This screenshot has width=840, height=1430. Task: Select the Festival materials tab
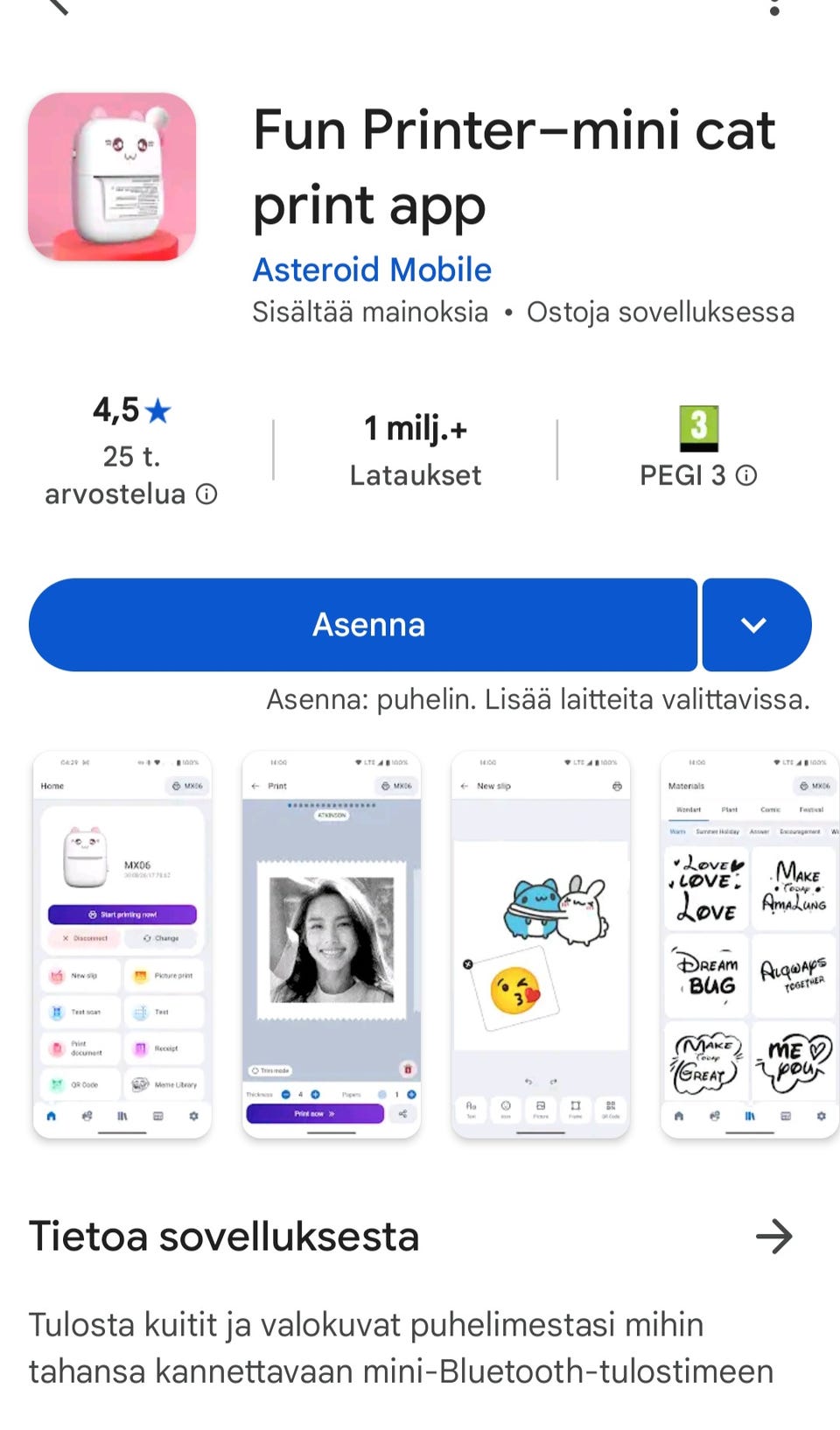(812, 809)
